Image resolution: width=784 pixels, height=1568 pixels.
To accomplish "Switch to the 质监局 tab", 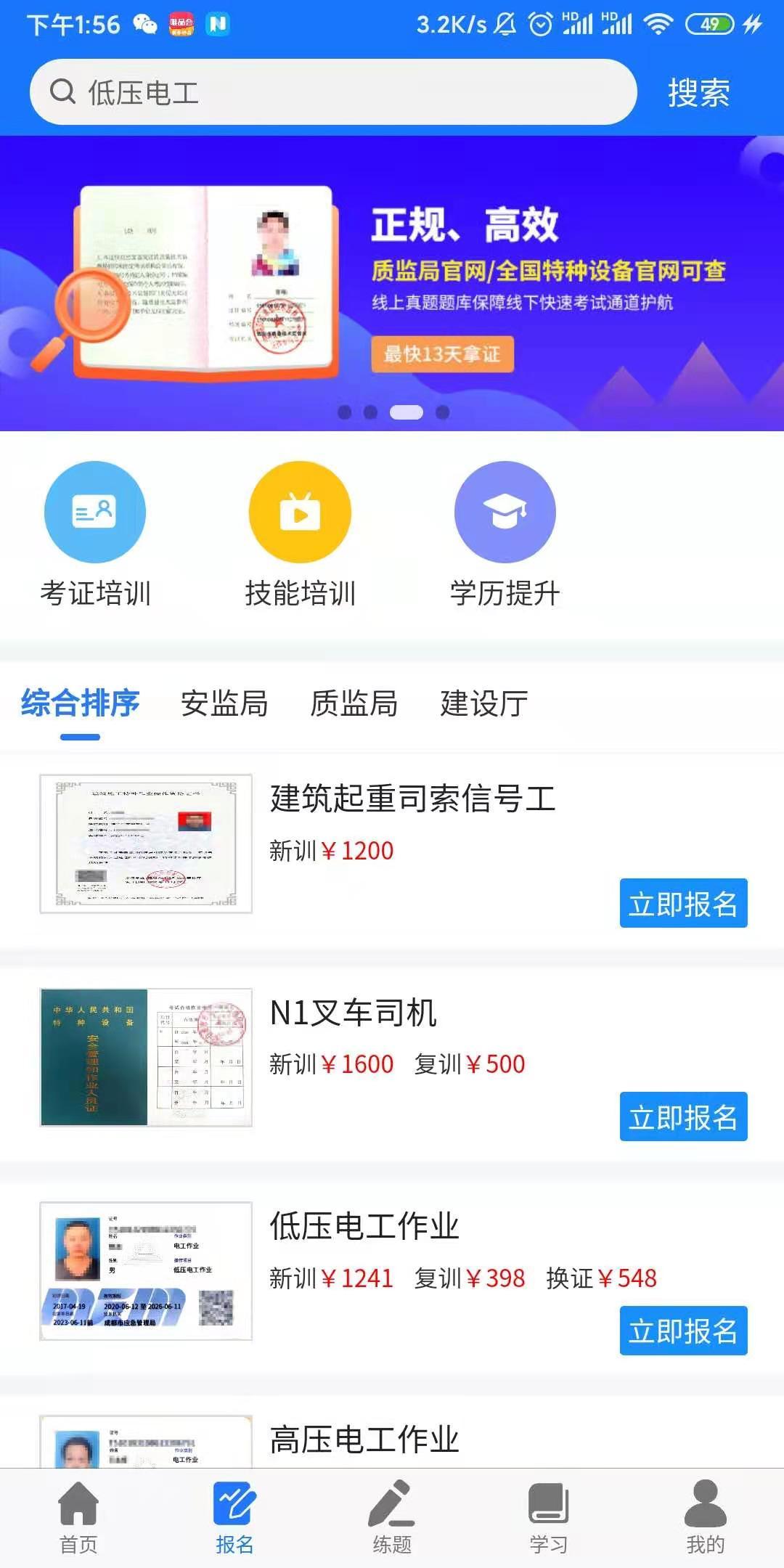I will pyautogui.click(x=355, y=703).
